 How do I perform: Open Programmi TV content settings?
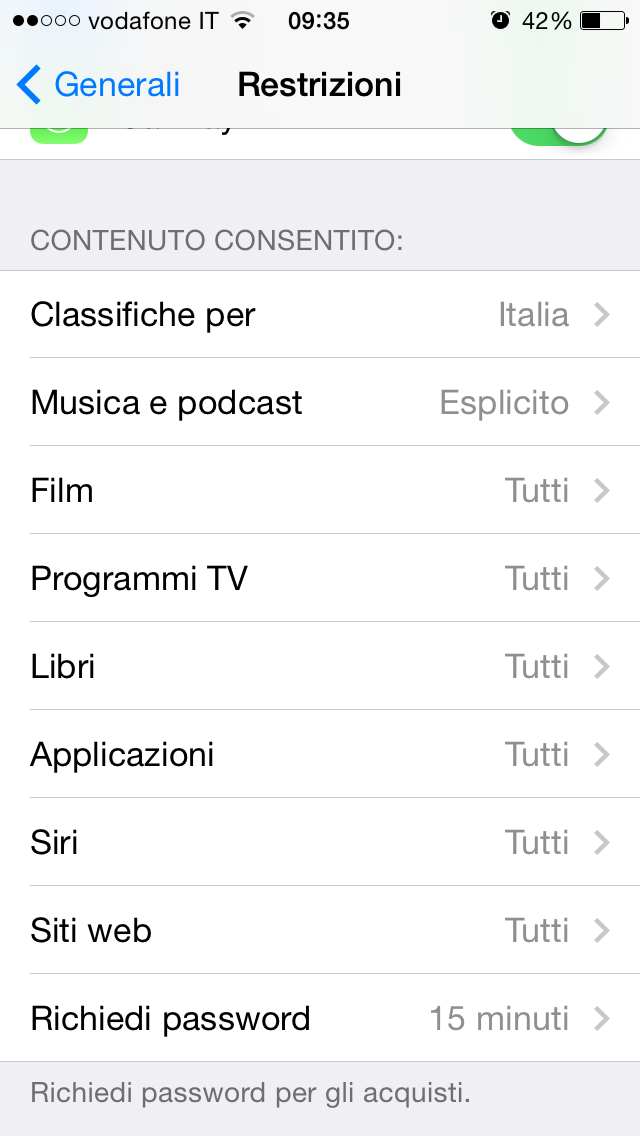point(320,579)
